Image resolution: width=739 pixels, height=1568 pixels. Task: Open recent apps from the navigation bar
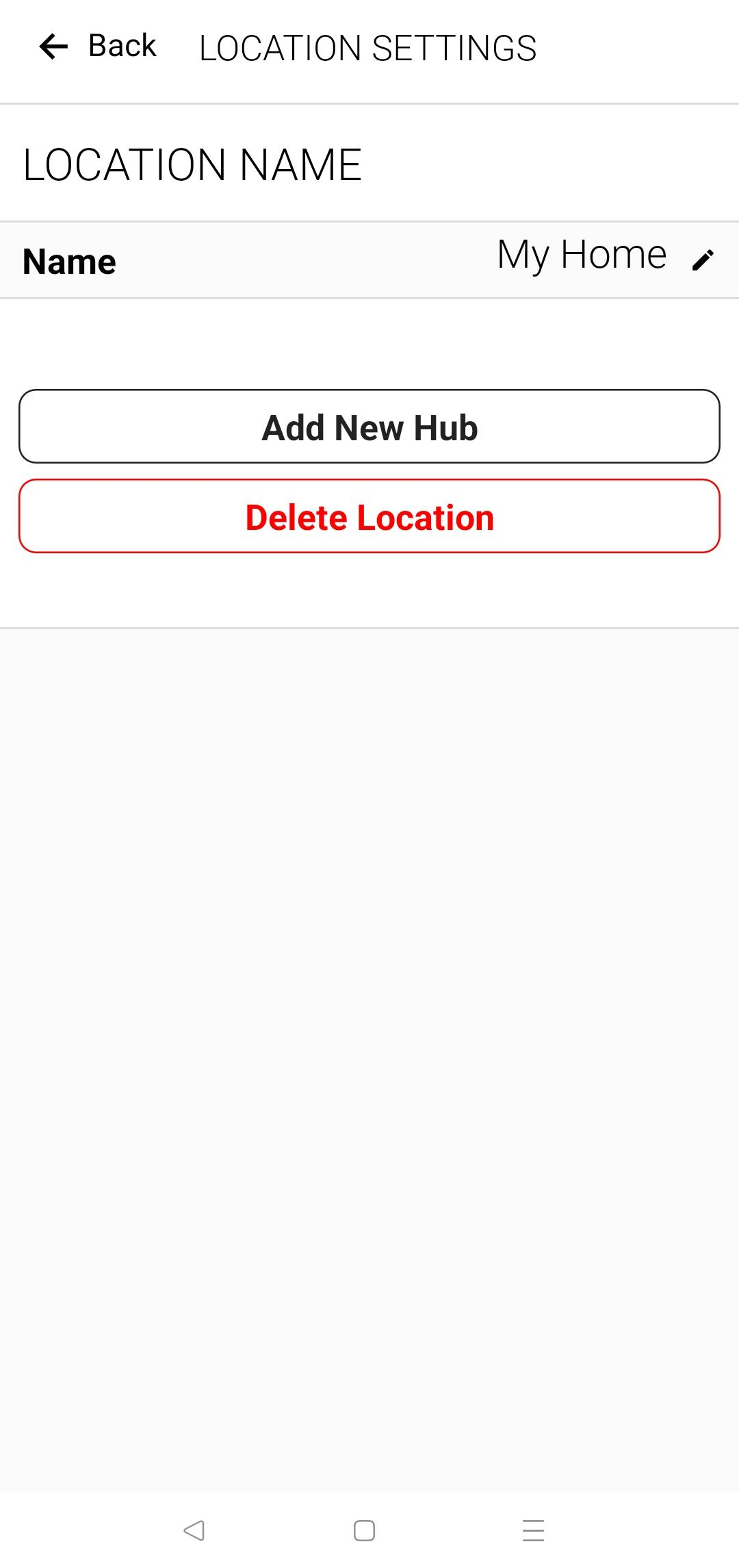[x=533, y=1530]
